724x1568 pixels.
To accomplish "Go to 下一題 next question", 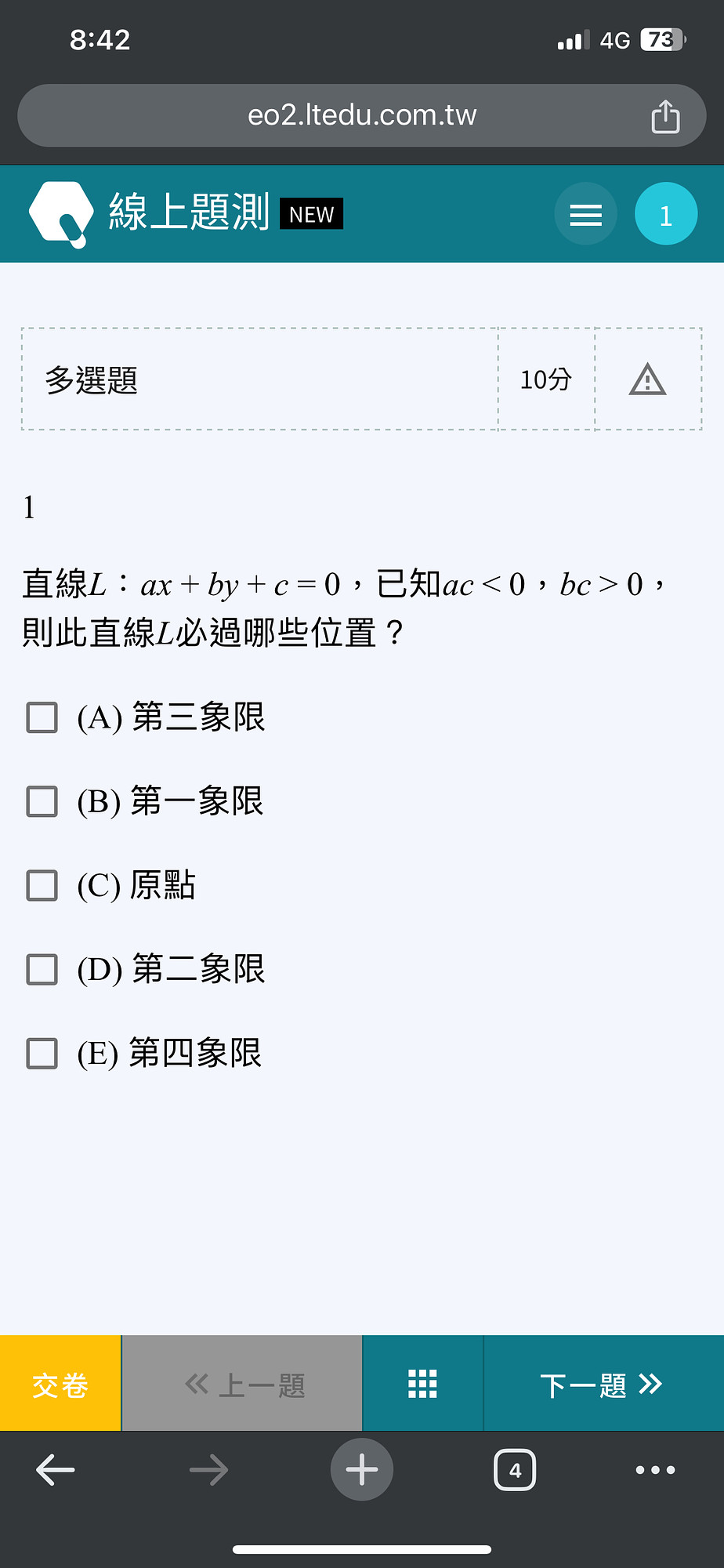I will pos(603,1384).
